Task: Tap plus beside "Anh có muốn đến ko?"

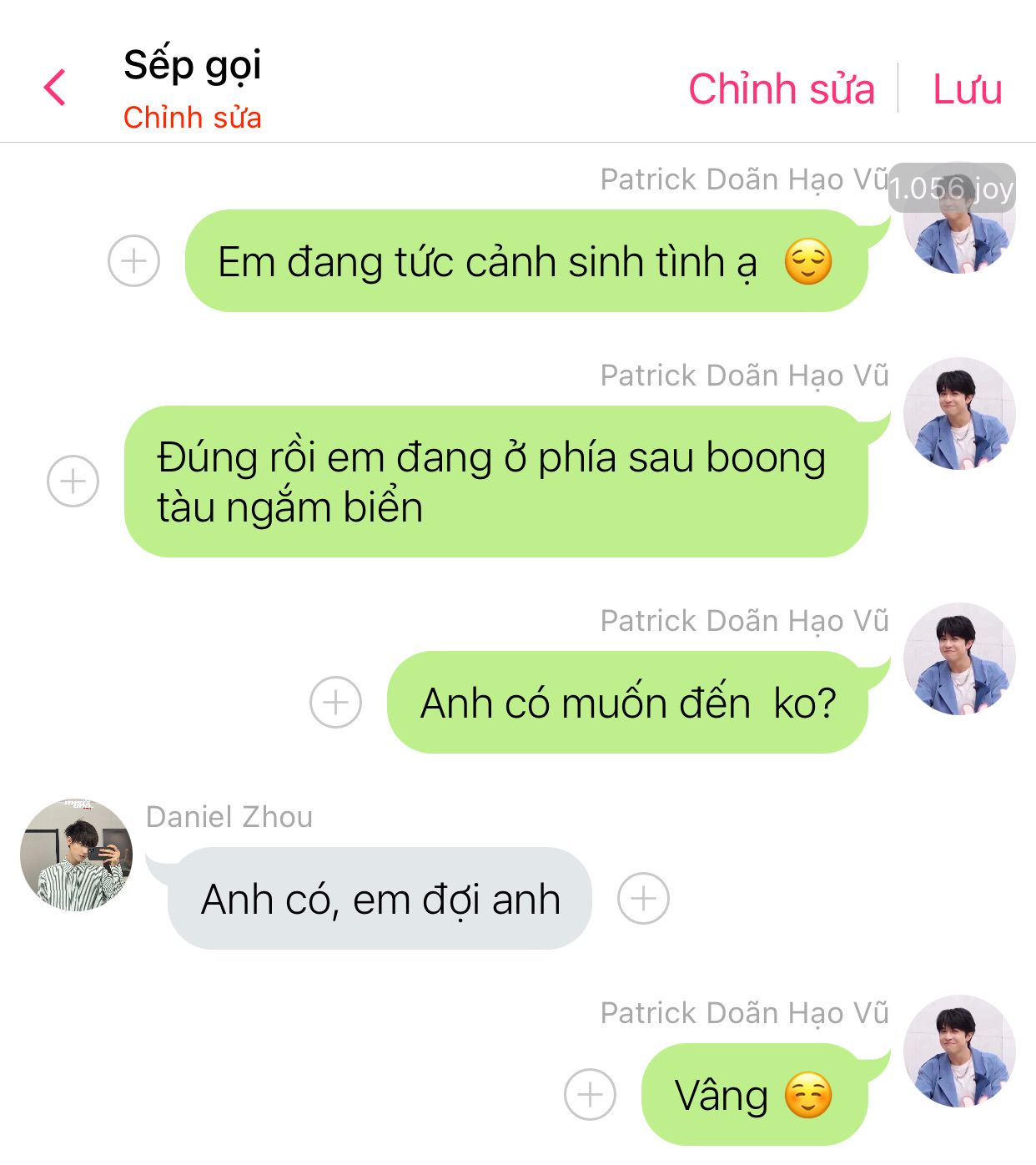Action: 335,703
